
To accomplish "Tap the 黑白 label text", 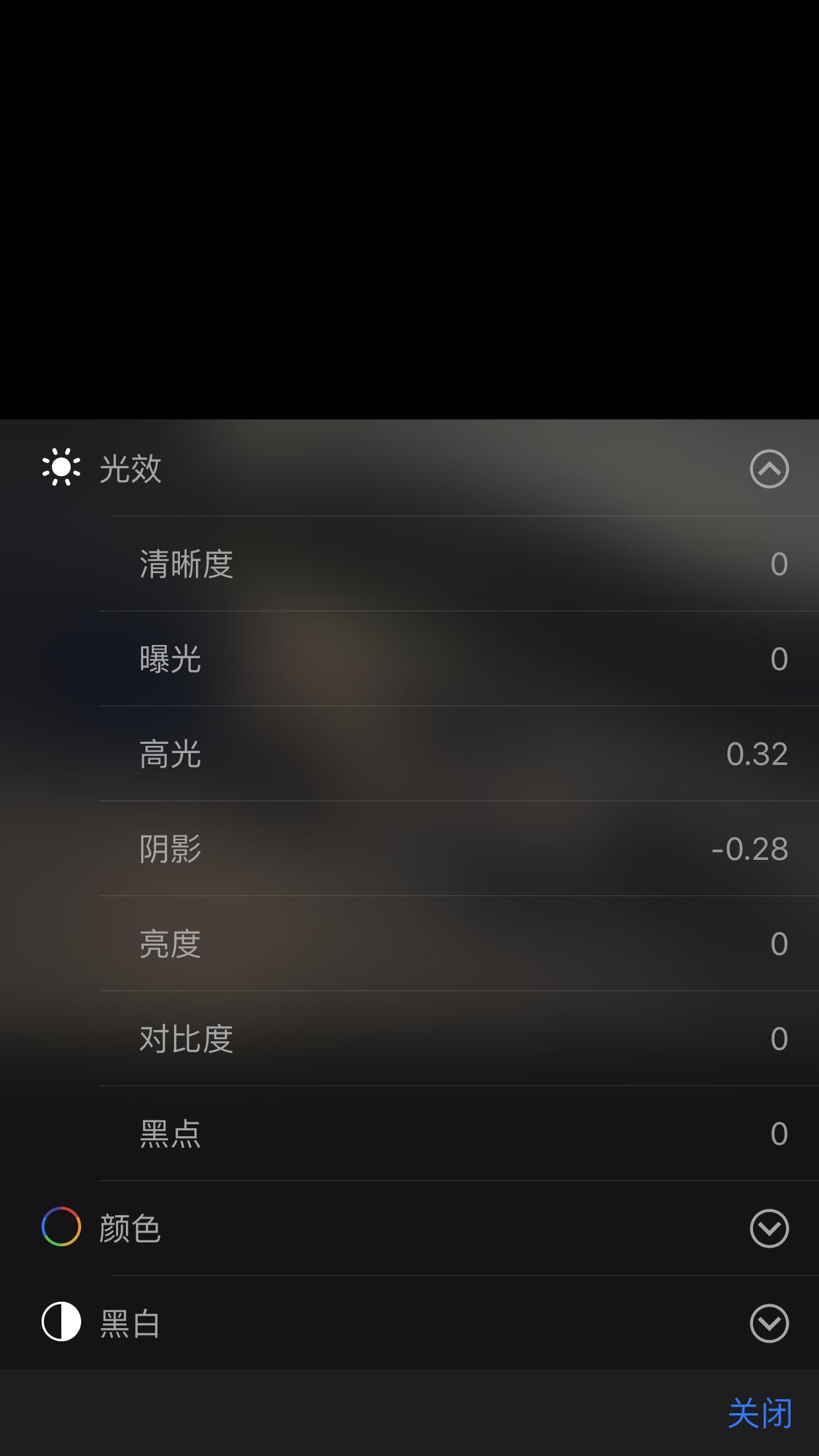I will [131, 1323].
